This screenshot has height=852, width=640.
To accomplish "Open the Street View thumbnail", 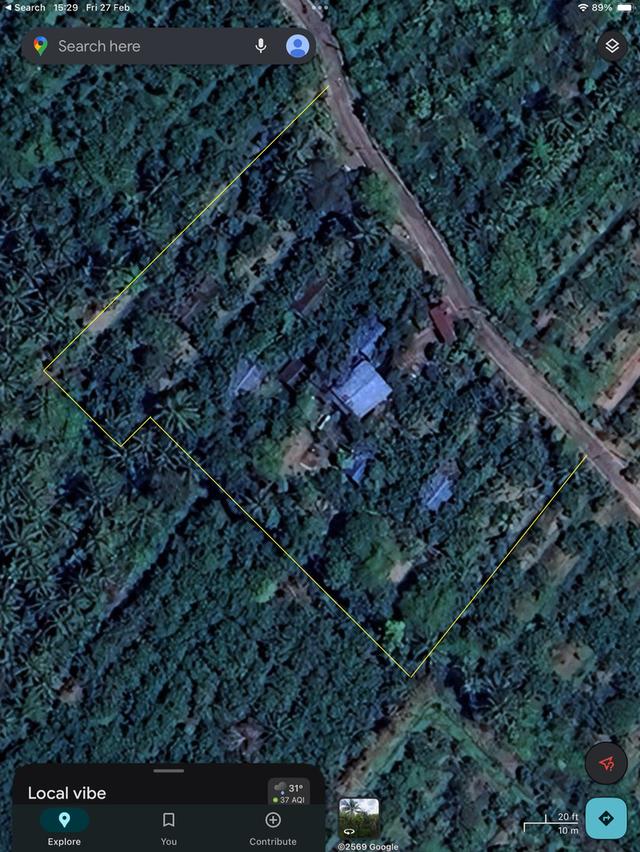I will pos(358,817).
